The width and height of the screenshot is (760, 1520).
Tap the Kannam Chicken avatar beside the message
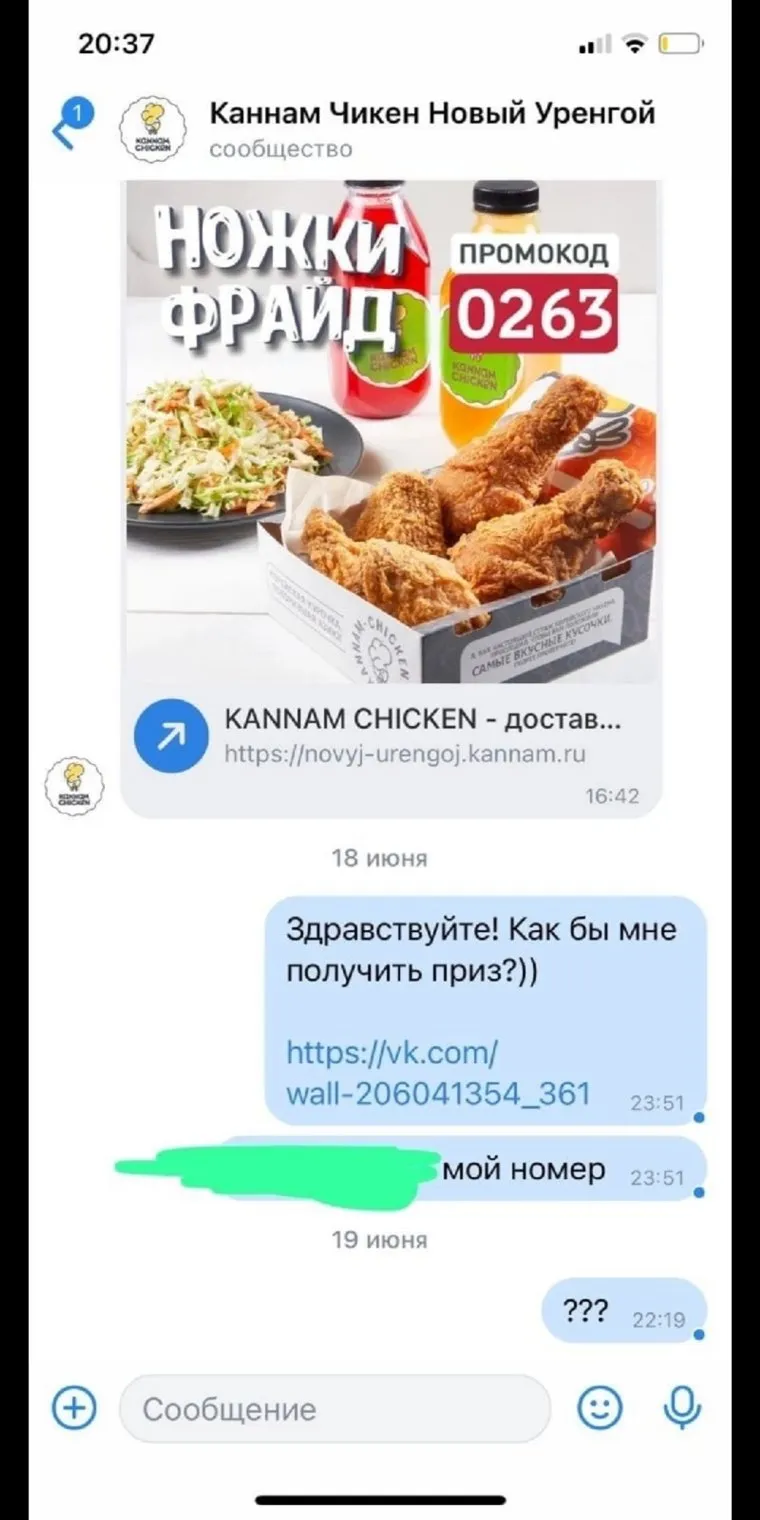[75, 785]
